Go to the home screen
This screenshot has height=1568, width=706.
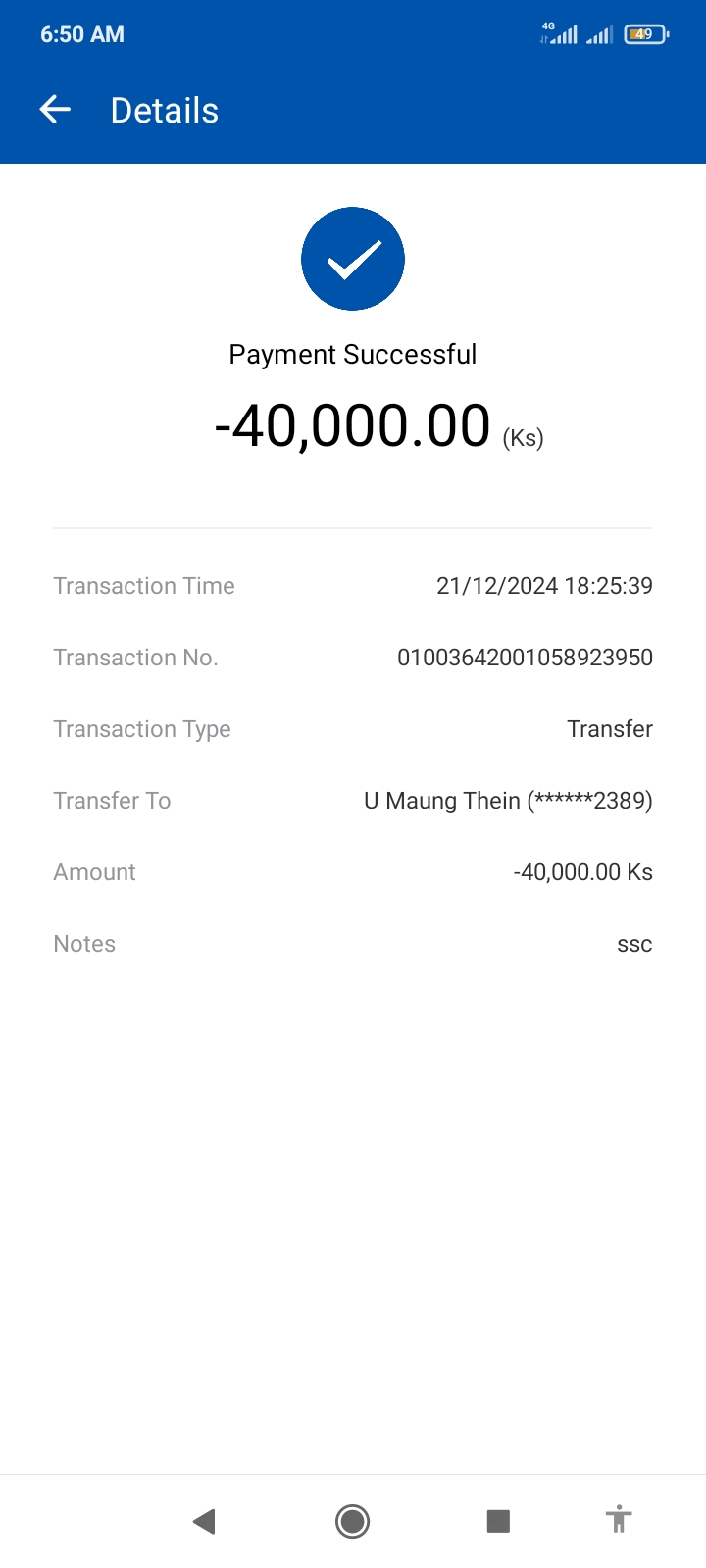point(352,1521)
